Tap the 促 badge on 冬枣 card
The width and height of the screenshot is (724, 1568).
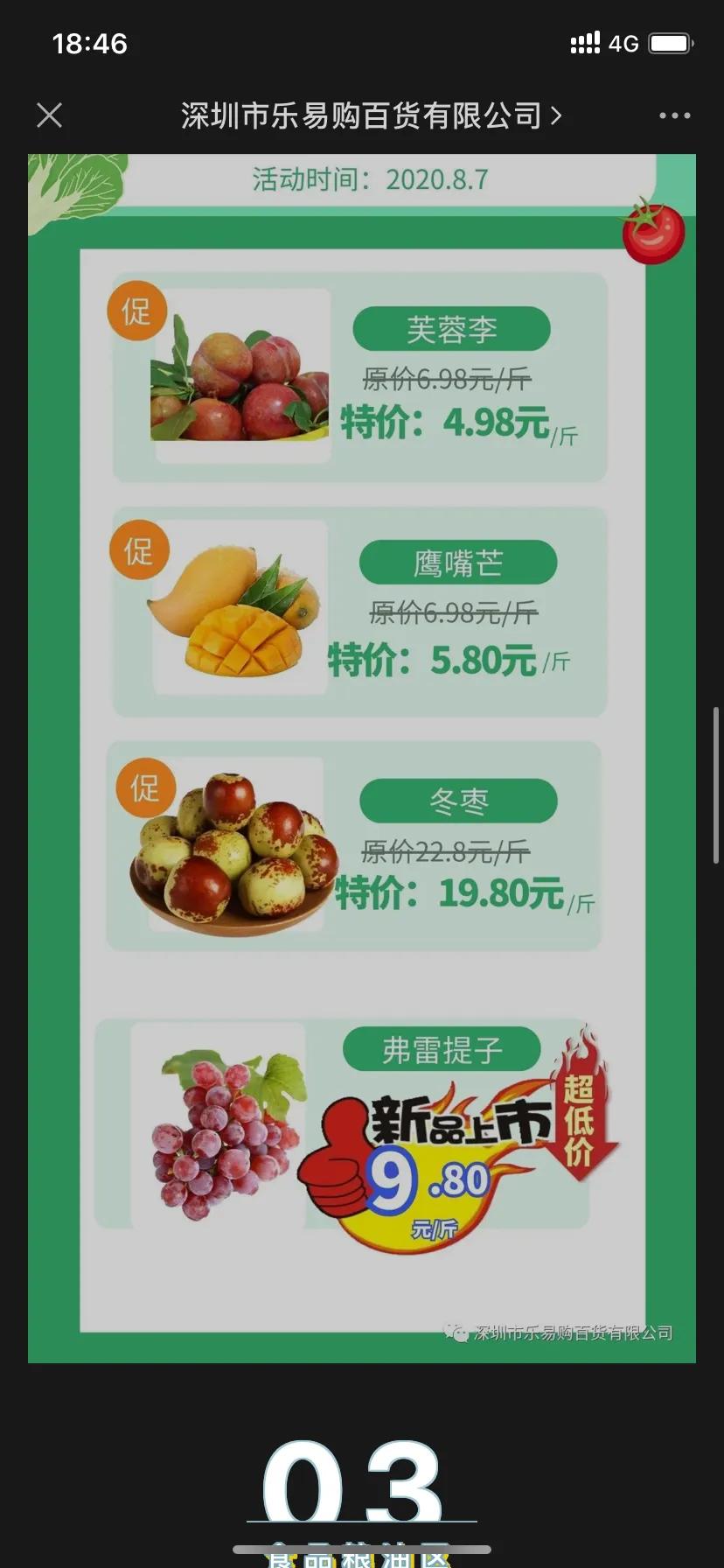coord(145,788)
